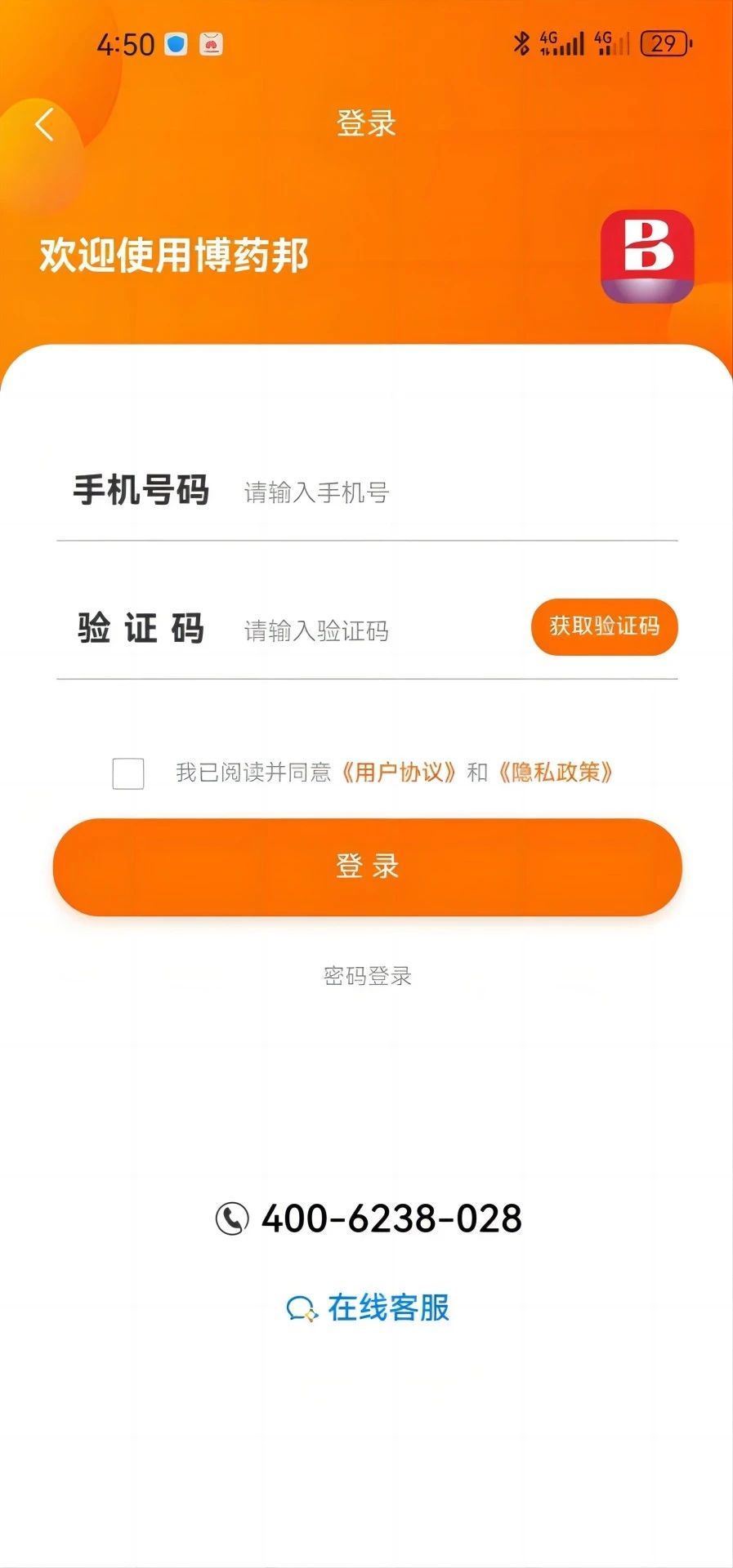Tap the 登录 page title
The width and height of the screenshot is (733, 1568).
pos(365,122)
